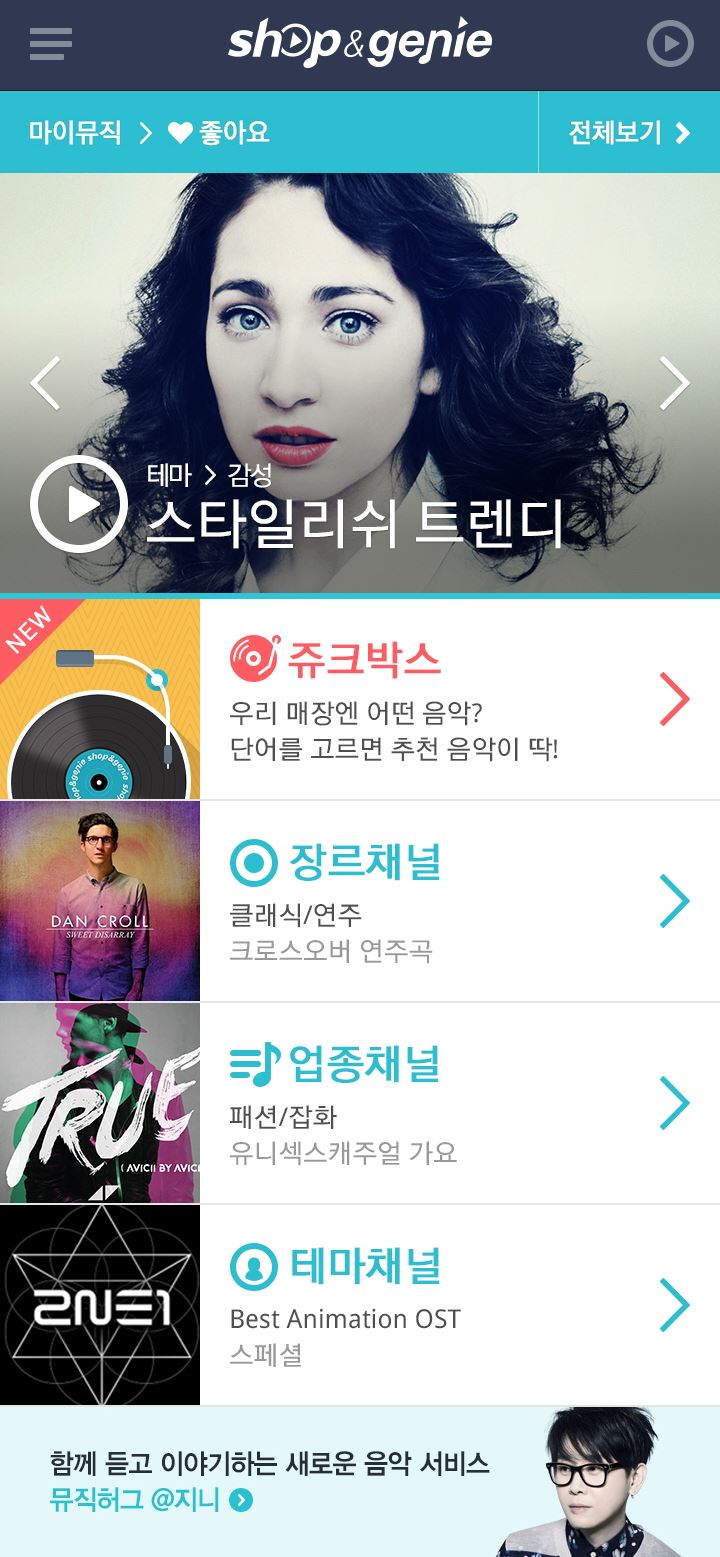The width and height of the screenshot is (720, 1557).
Task: Show previous banner with left arrow
Action: click(x=45, y=382)
